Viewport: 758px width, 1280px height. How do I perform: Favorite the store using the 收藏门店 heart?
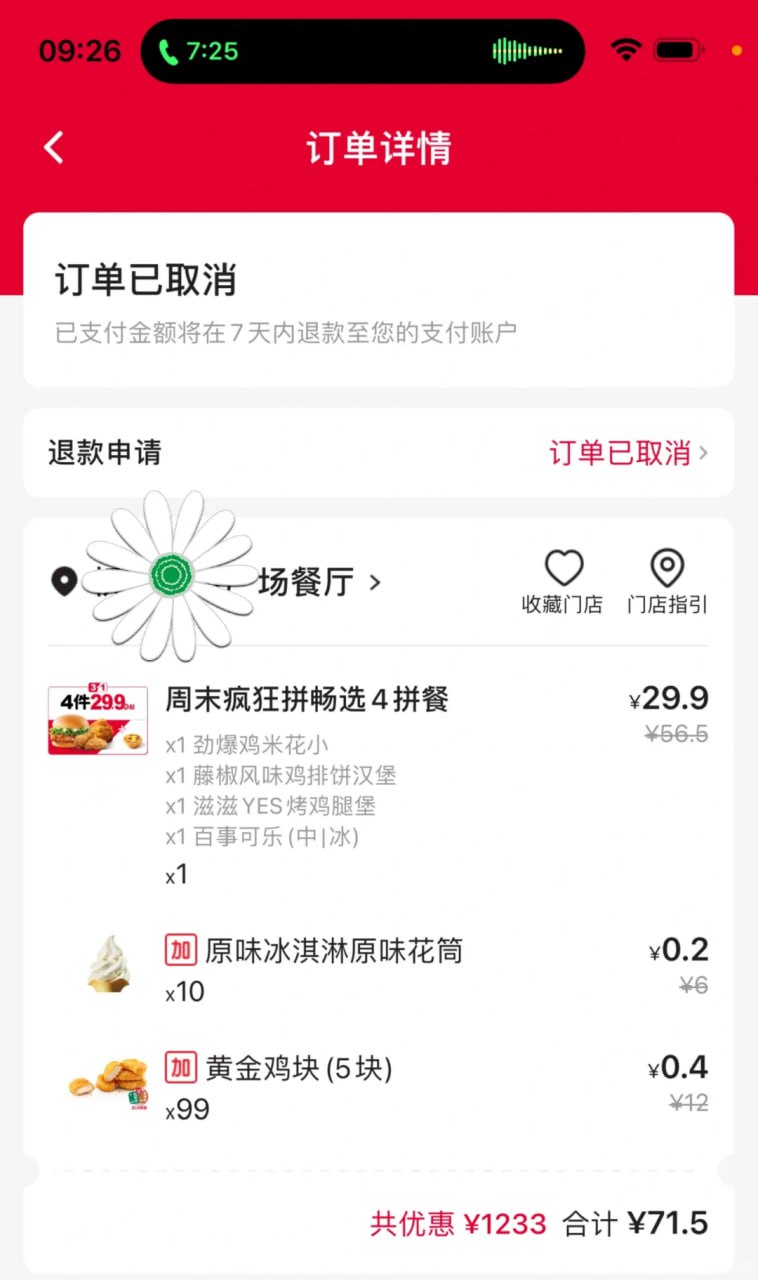click(x=563, y=568)
